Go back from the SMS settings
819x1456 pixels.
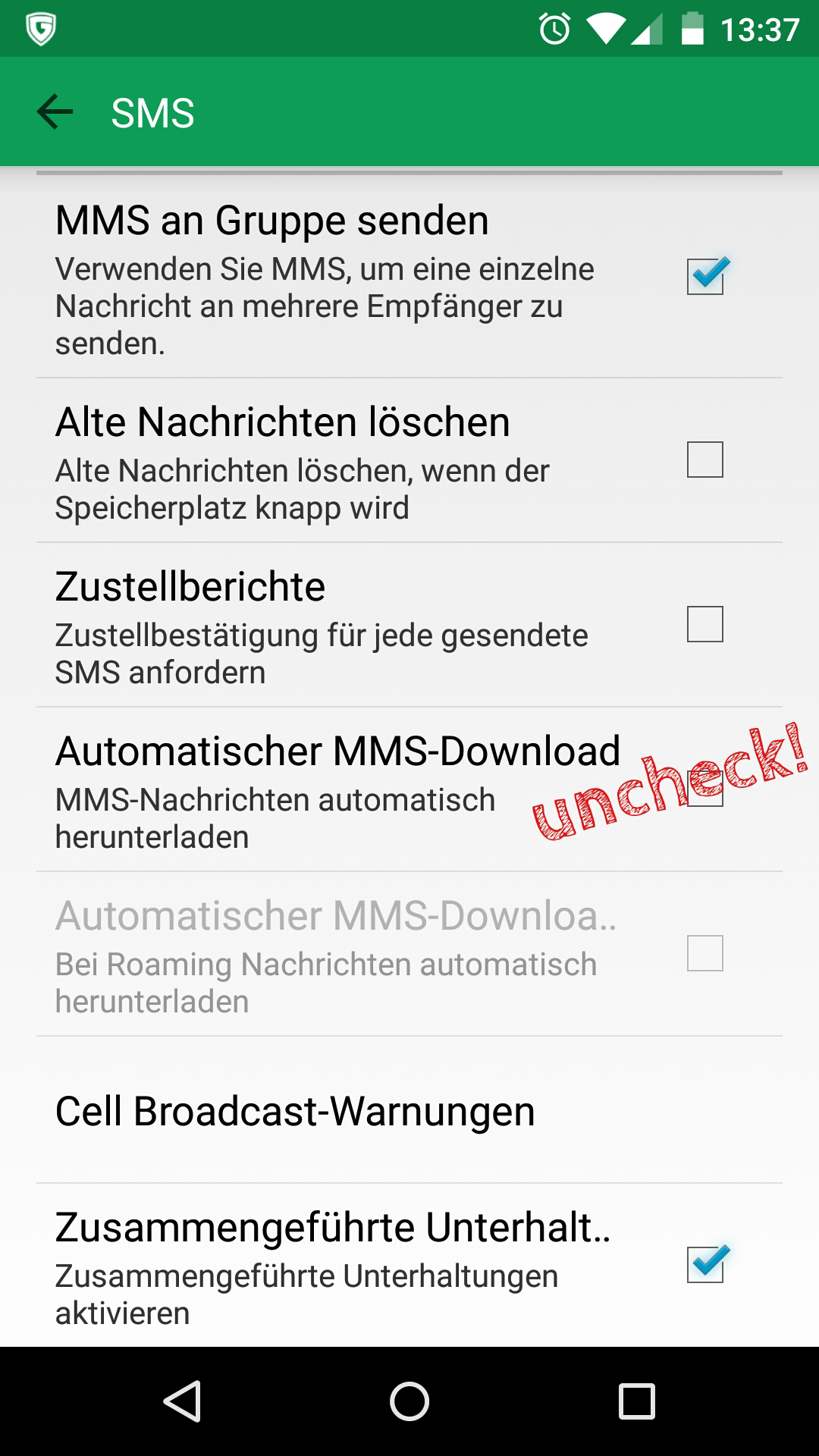pos(55,112)
